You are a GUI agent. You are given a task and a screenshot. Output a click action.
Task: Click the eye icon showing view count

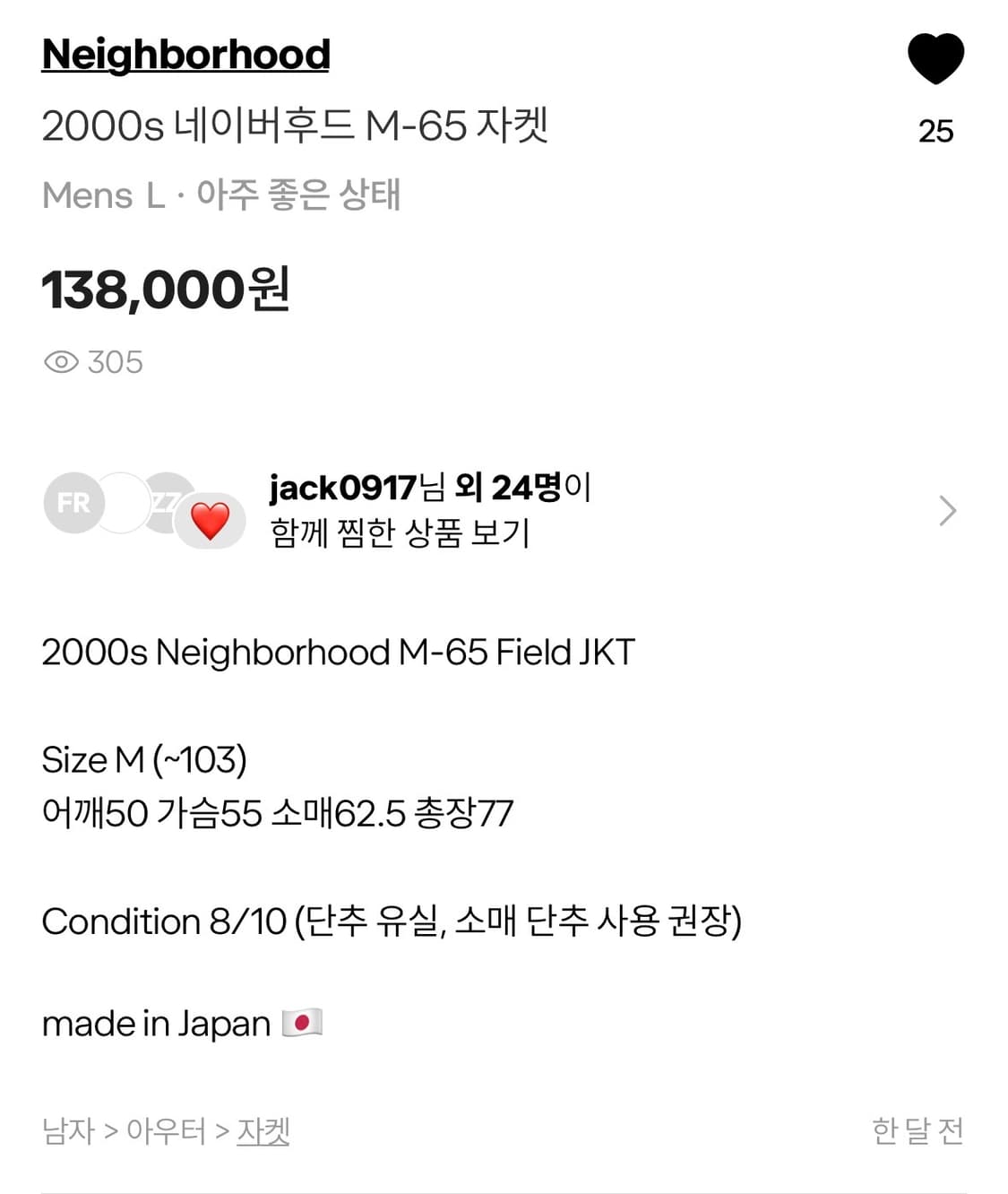61,362
